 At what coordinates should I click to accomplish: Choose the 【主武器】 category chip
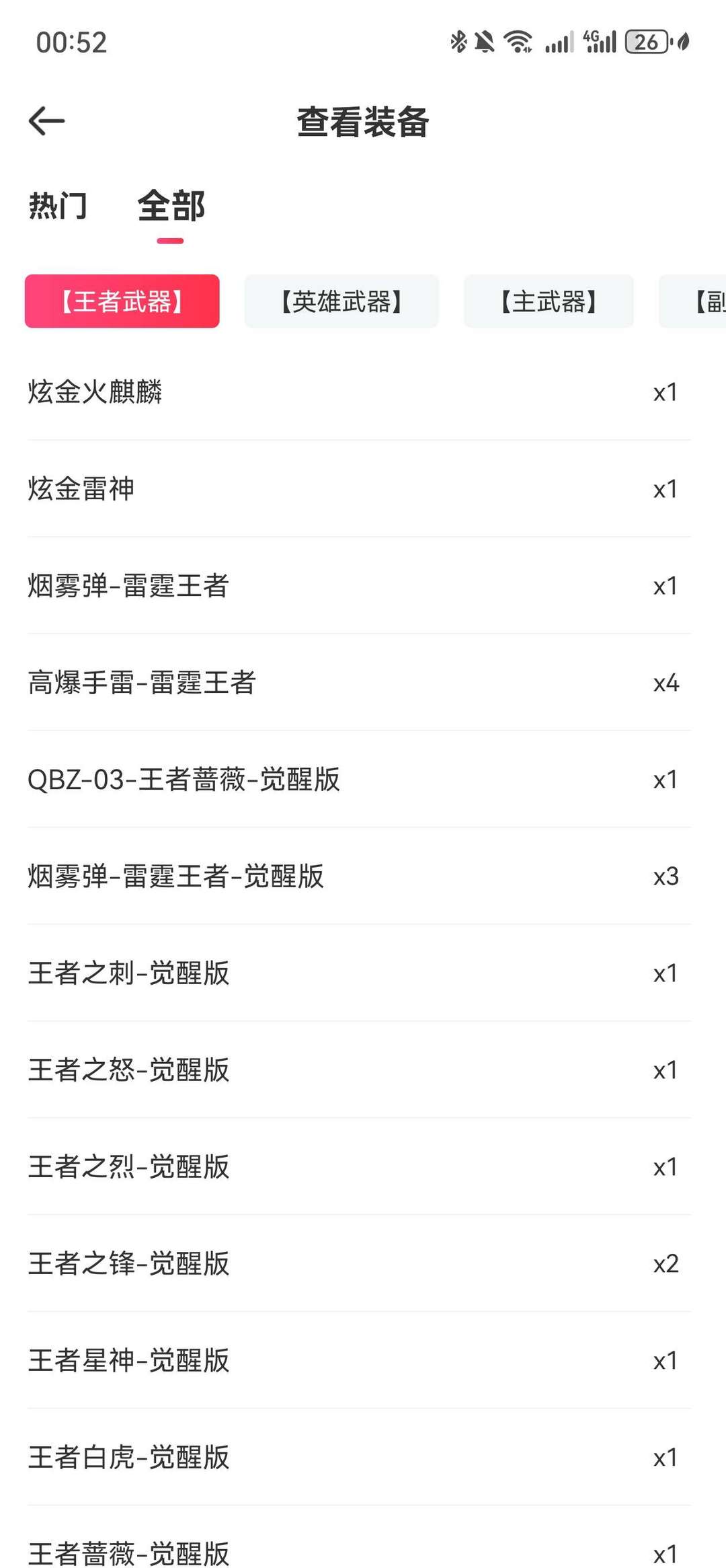coord(549,301)
